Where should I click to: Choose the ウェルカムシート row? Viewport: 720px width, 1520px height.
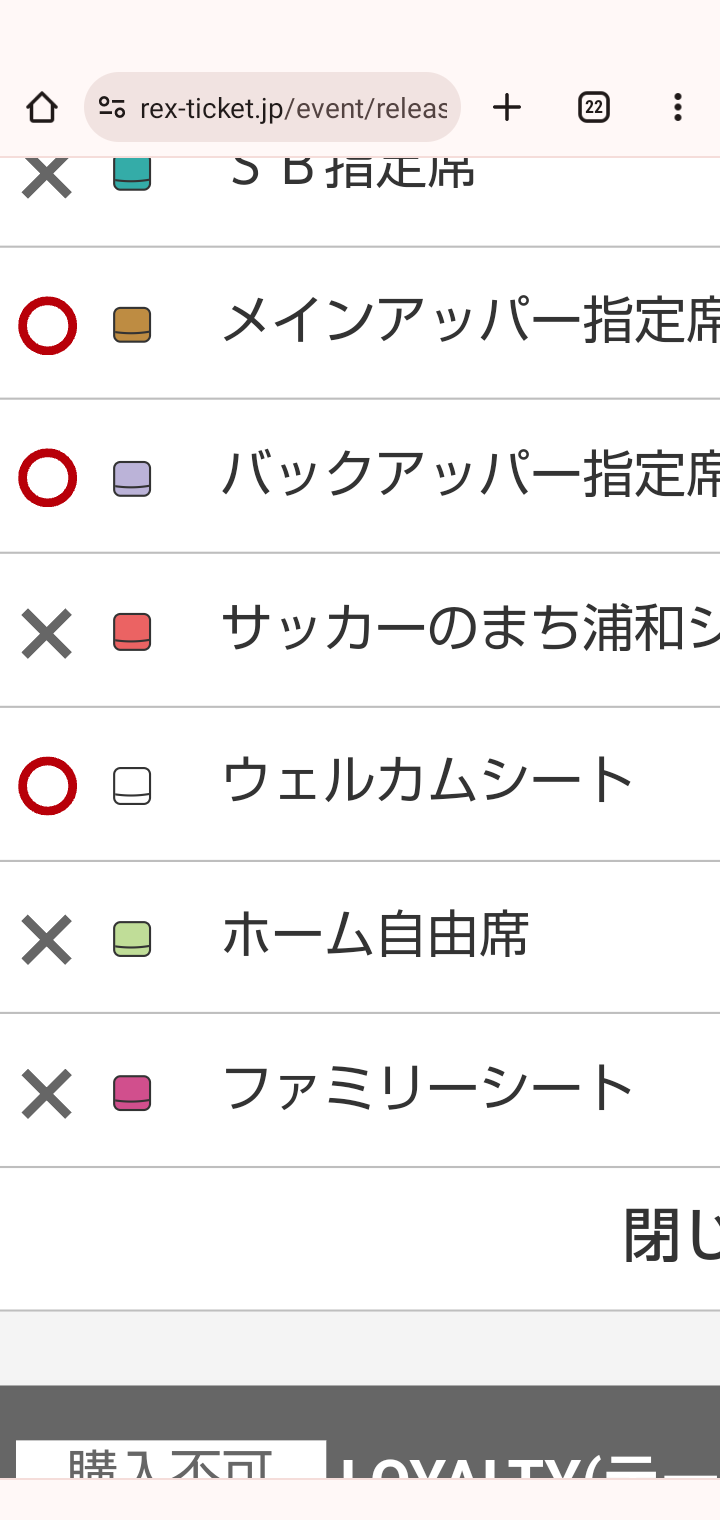click(360, 784)
